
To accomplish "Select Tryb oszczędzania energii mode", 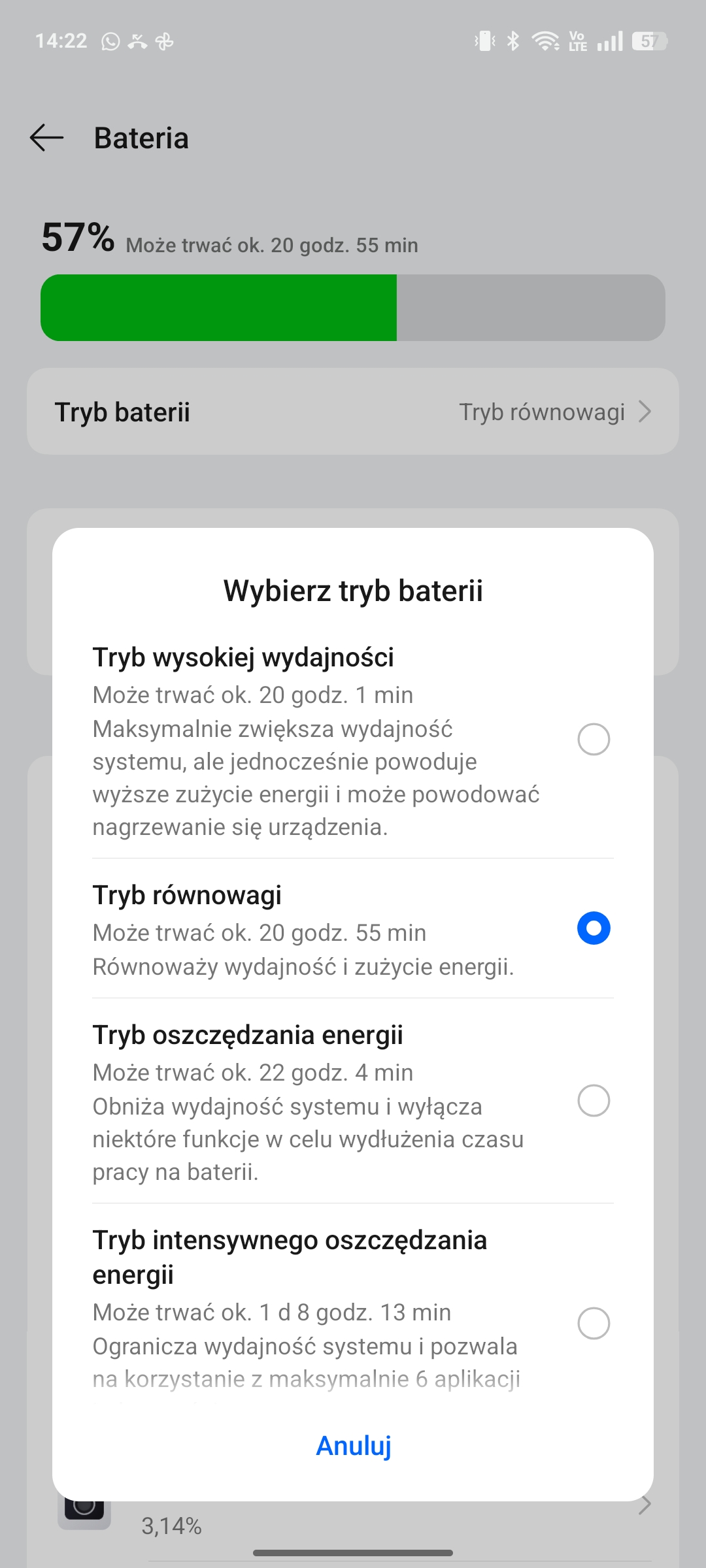I will coord(353,1101).
